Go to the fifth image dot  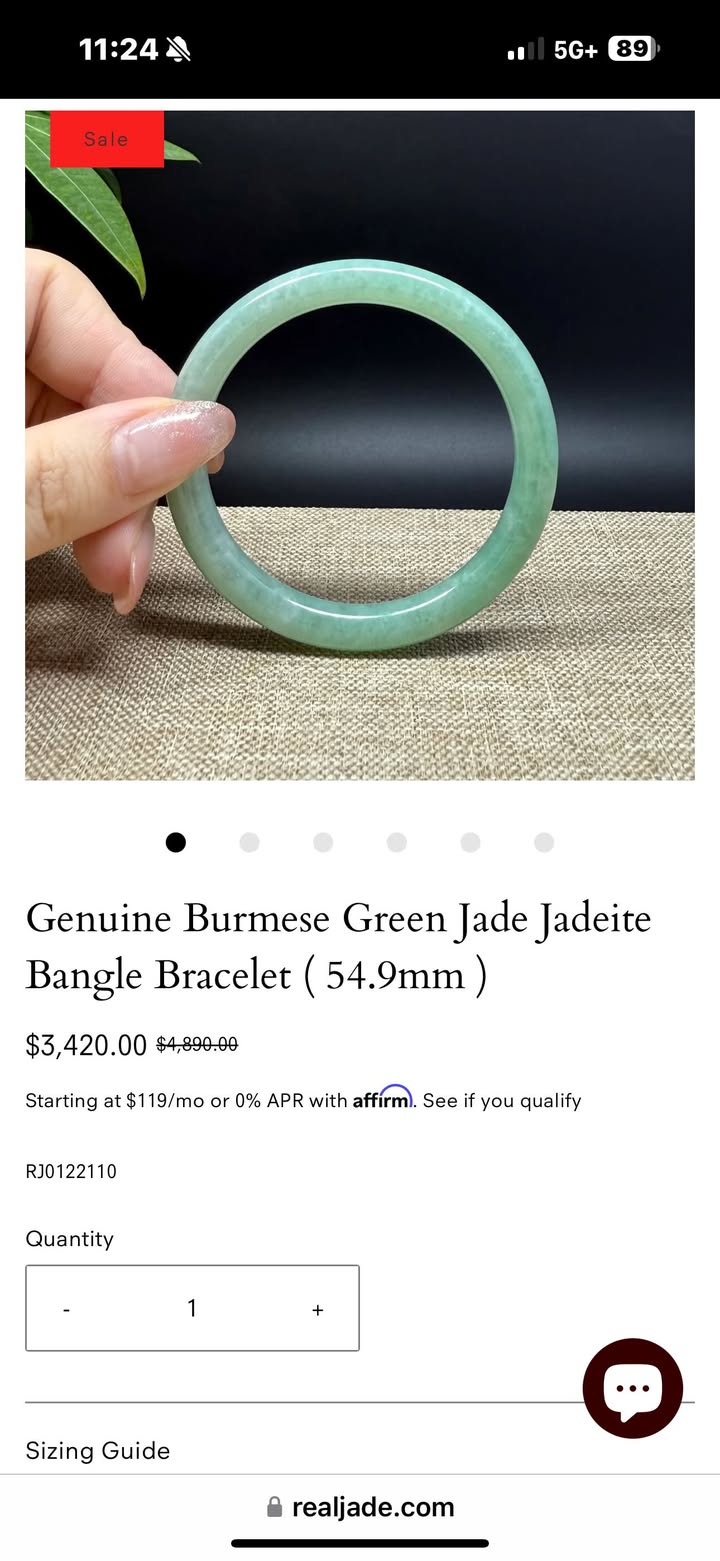(x=470, y=843)
